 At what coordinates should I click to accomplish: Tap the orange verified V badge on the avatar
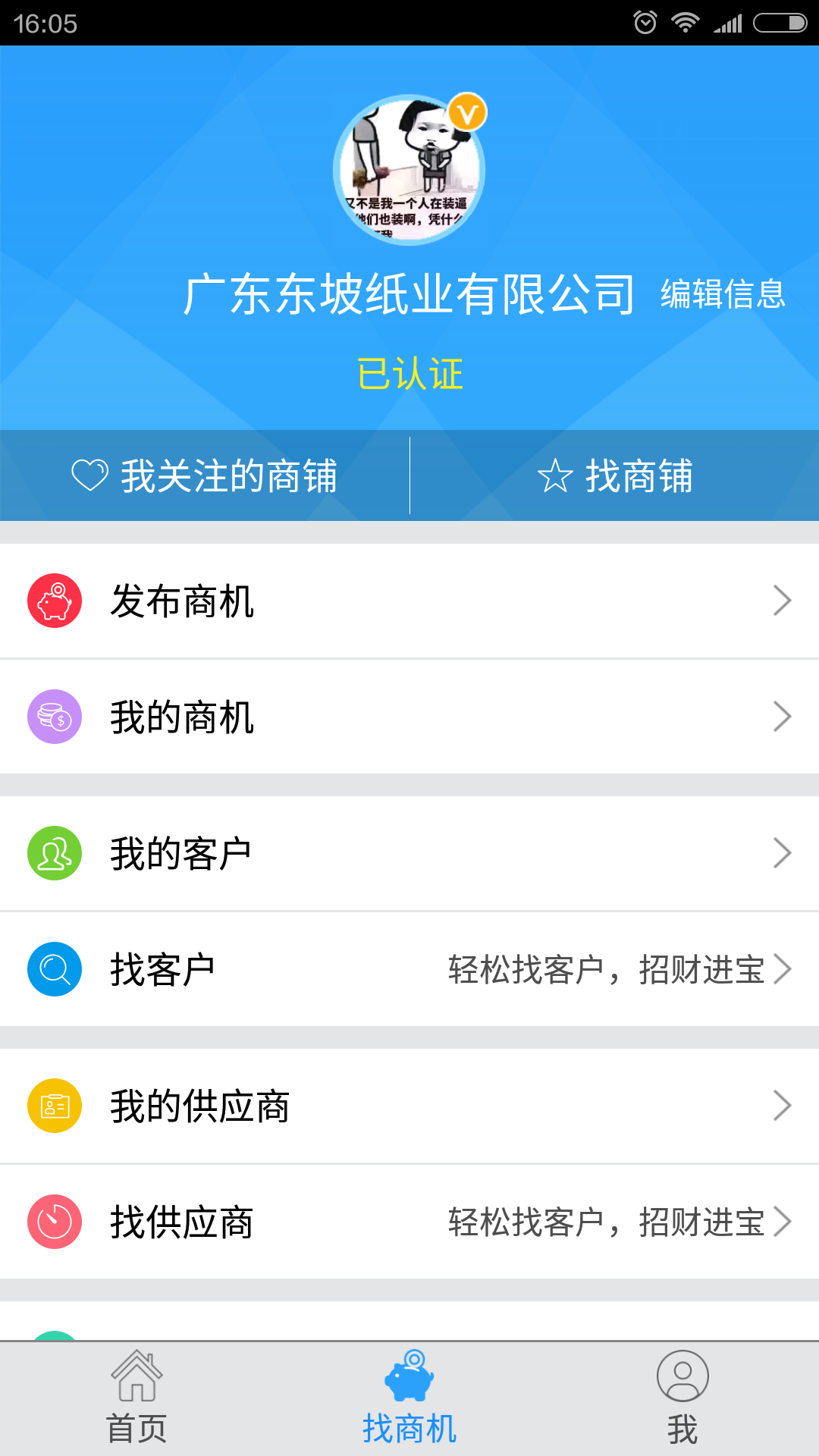[x=468, y=114]
